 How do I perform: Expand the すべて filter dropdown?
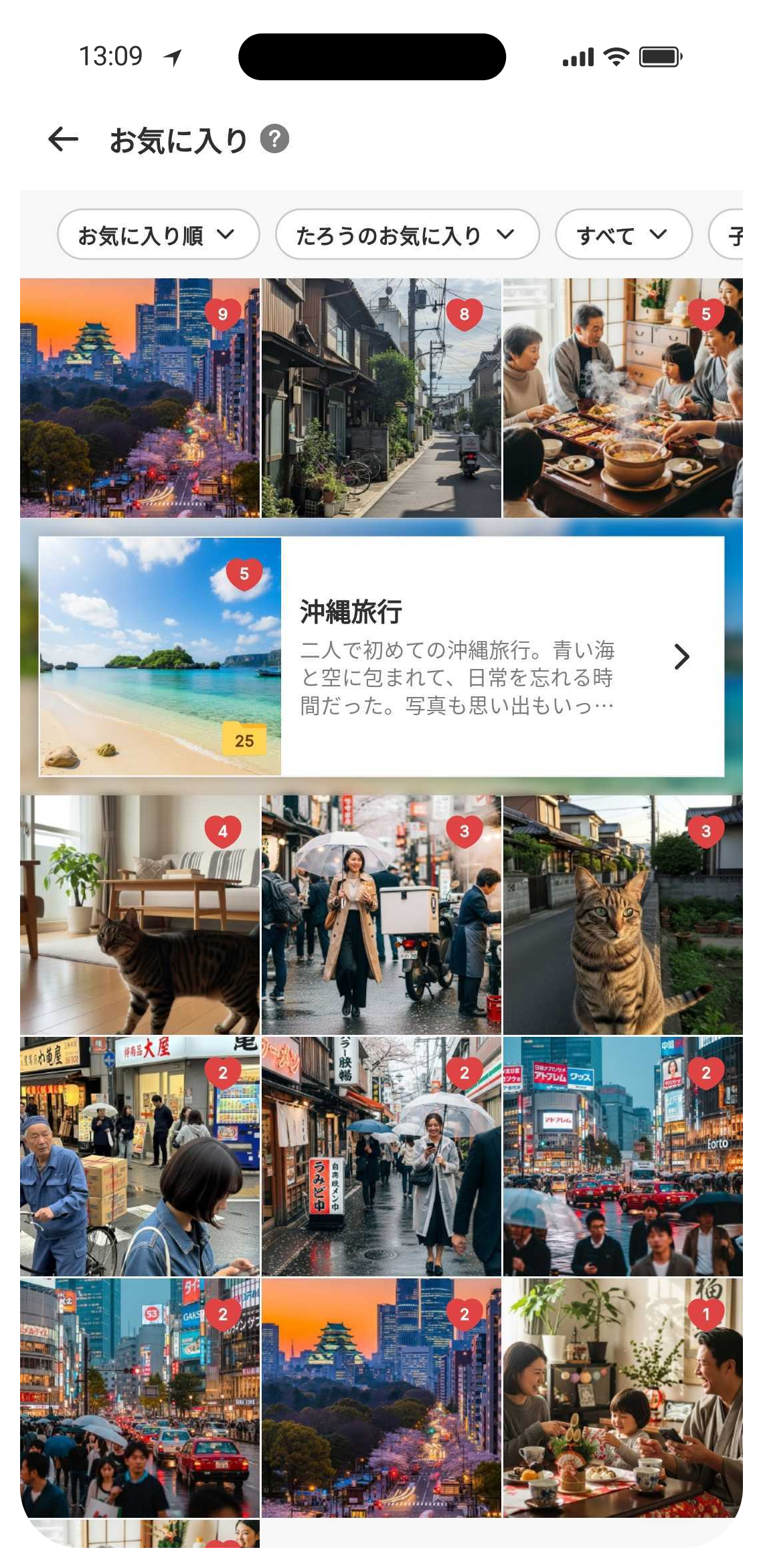622,235
